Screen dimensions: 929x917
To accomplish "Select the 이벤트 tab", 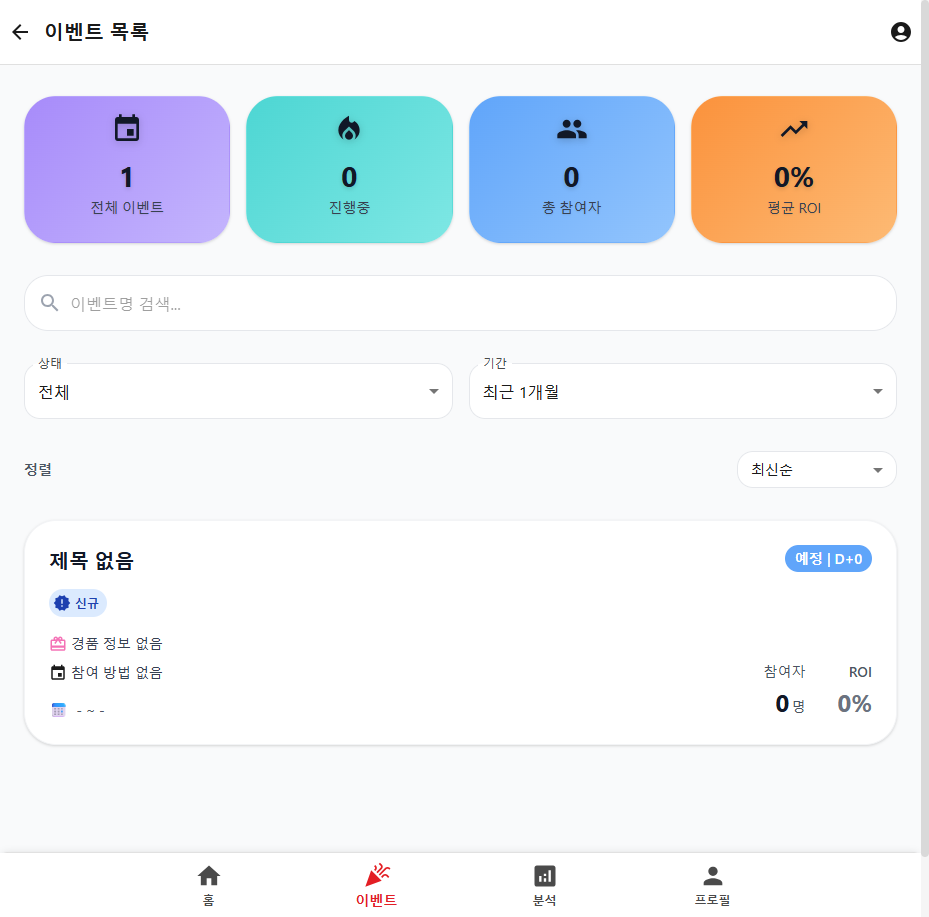I will click(376, 886).
